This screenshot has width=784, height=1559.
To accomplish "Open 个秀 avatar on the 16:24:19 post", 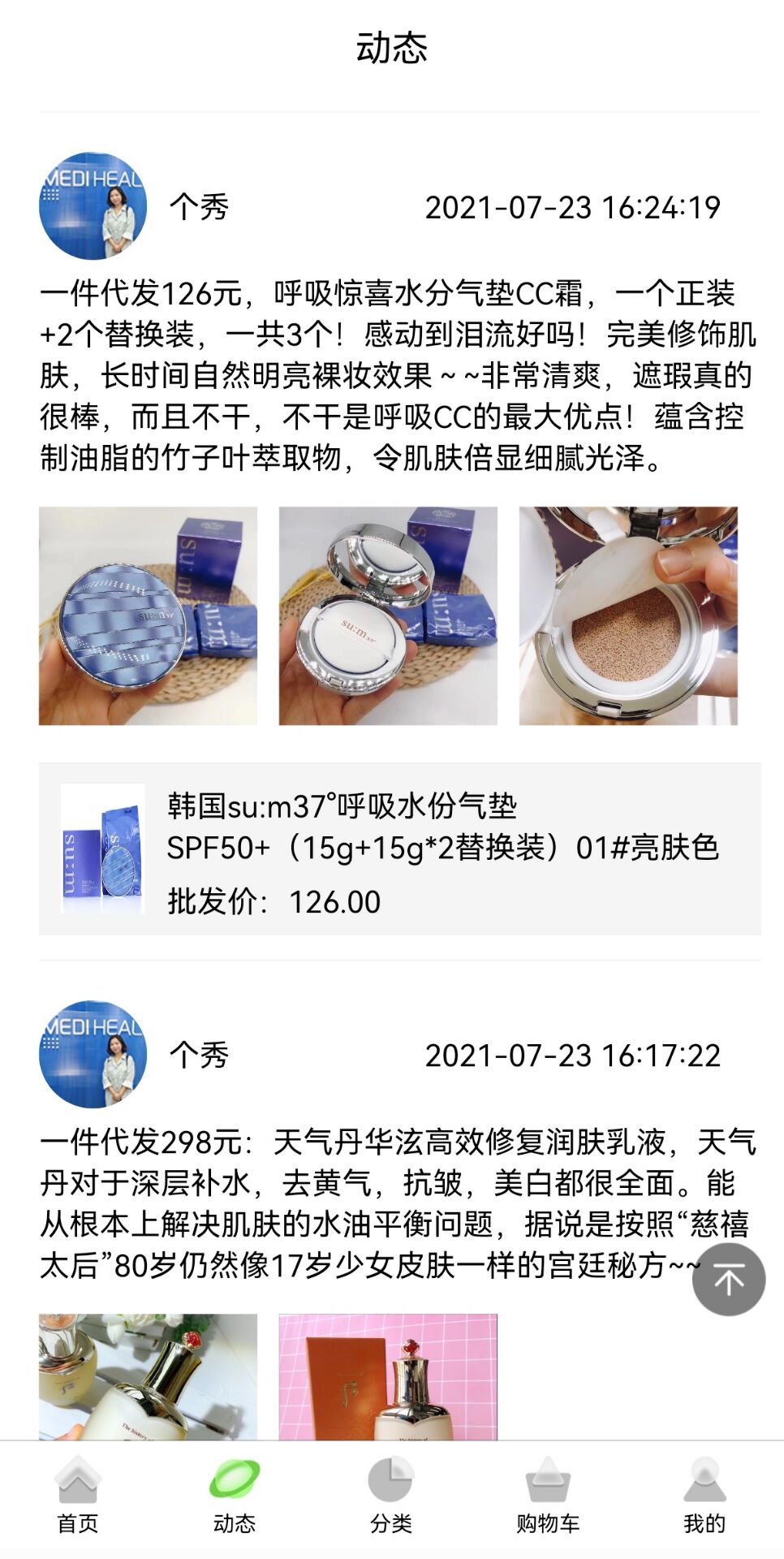I will tap(93, 206).
